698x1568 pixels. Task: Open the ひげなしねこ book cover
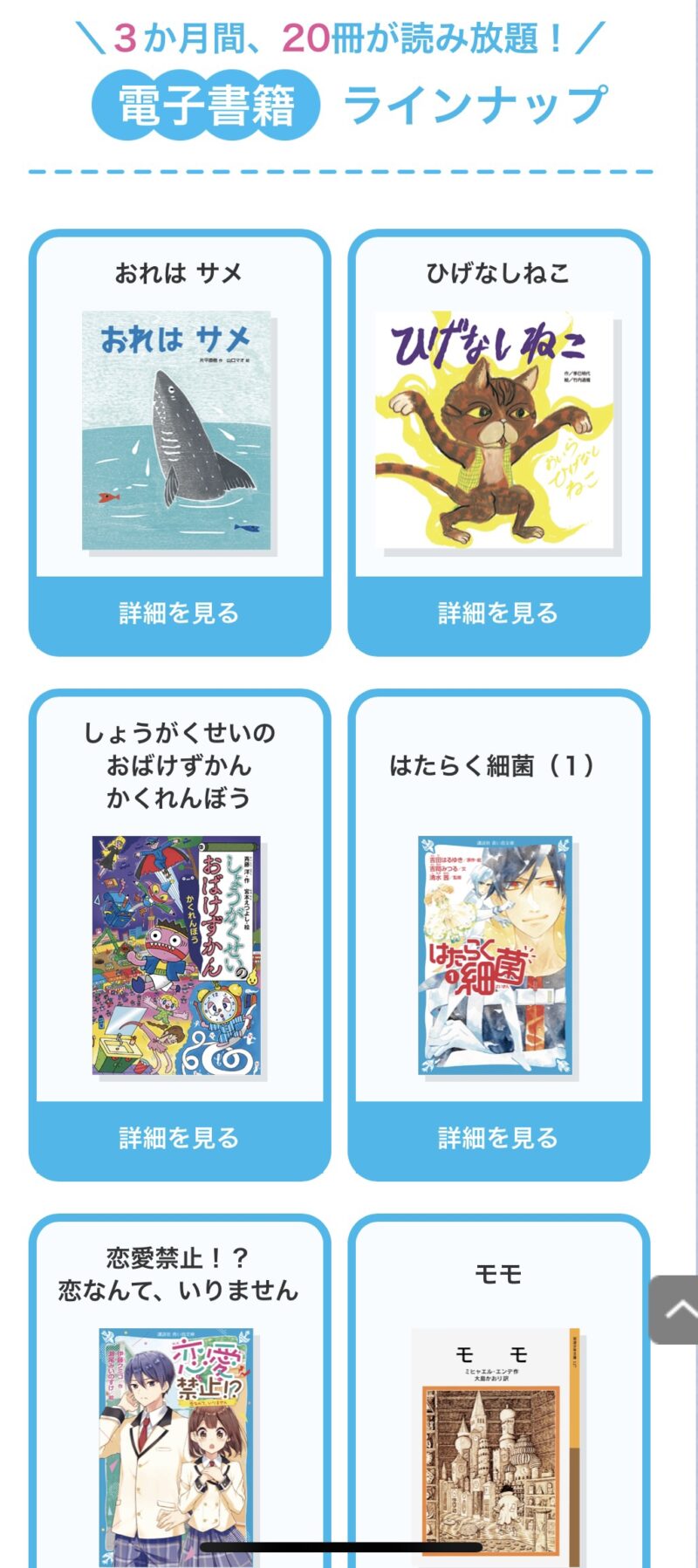click(496, 431)
